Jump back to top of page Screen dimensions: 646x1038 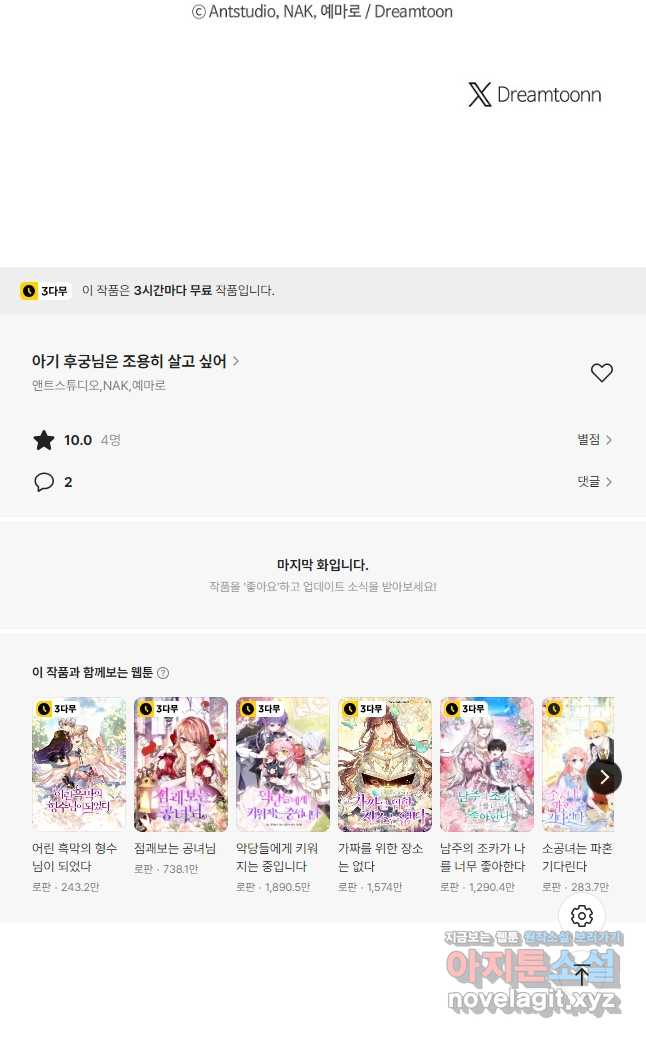coord(582,974)
